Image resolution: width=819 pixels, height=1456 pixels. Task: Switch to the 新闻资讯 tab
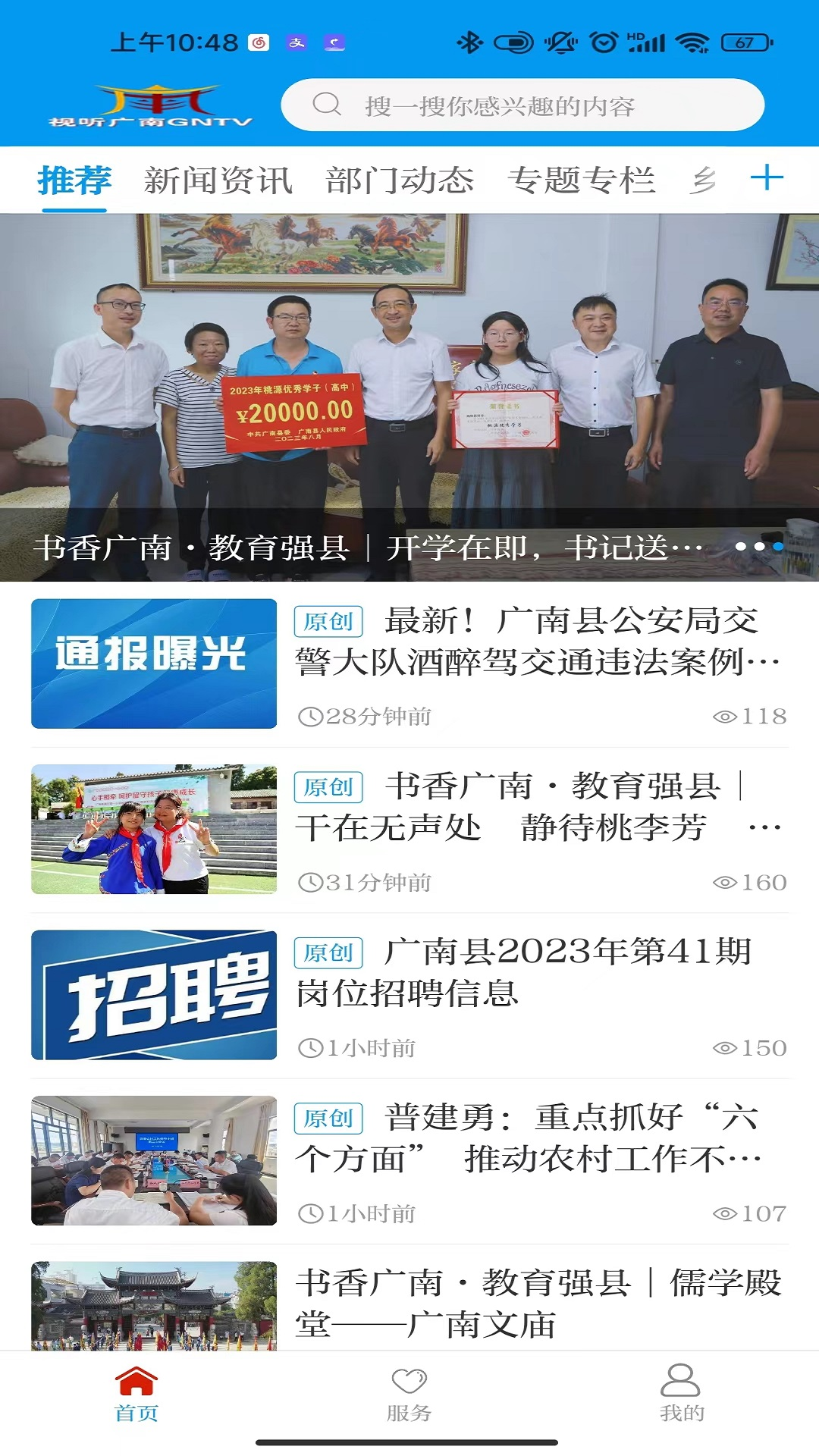point(218,180)
